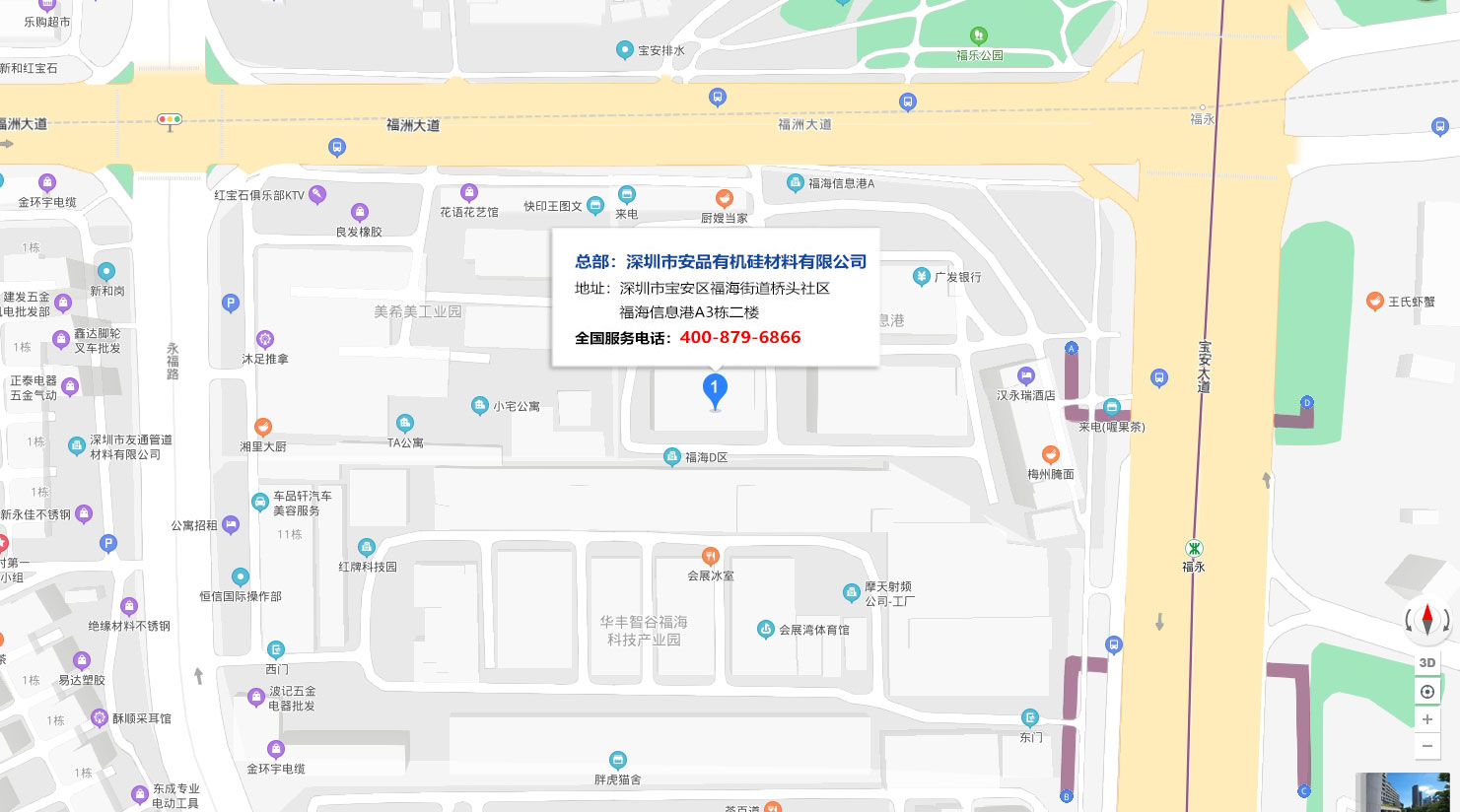Select the 福永 metro station icon
This screenshot has width=1460, height=812.
point(1194,549)
